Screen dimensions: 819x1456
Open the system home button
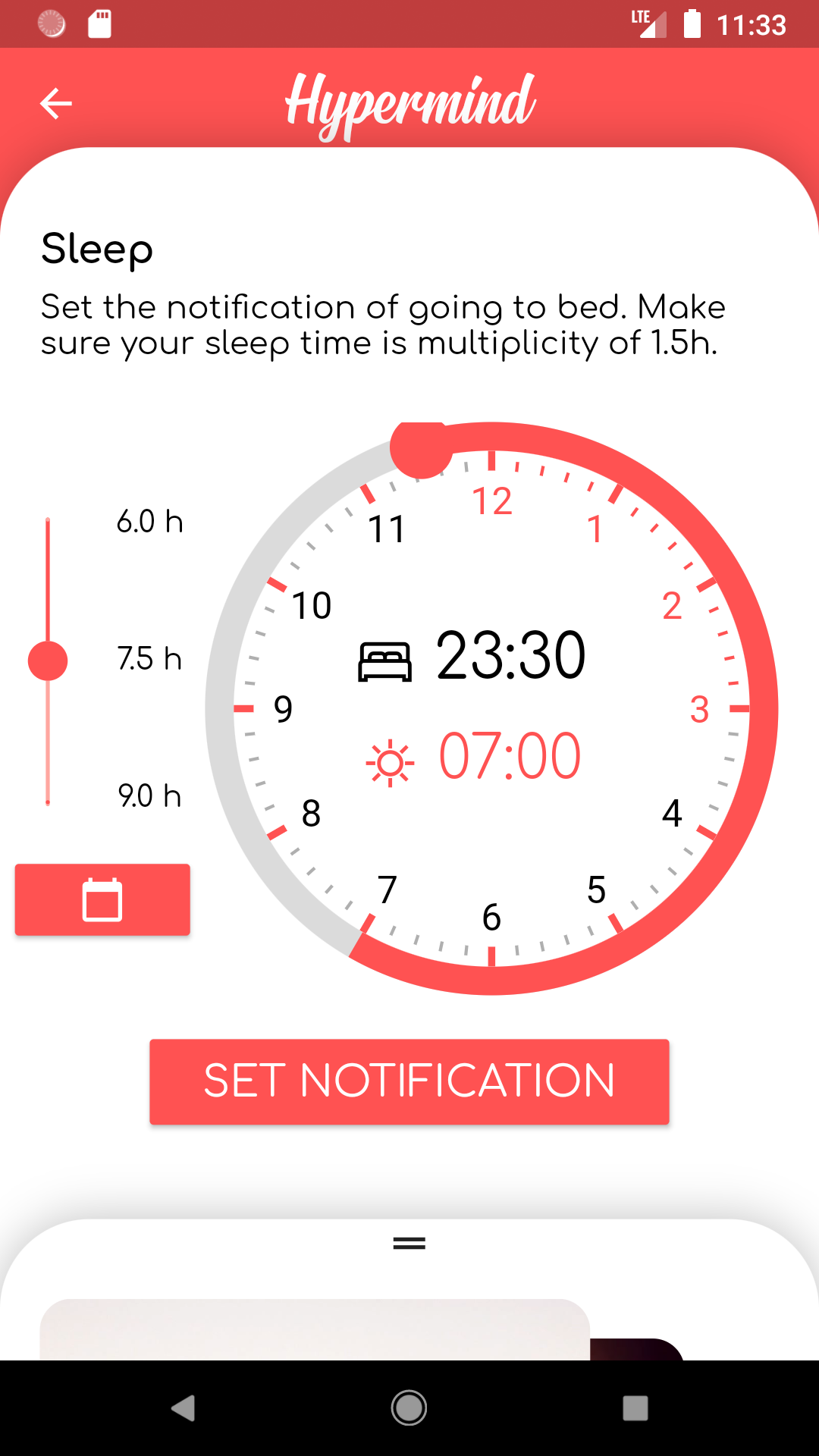tap(409, 1408)
